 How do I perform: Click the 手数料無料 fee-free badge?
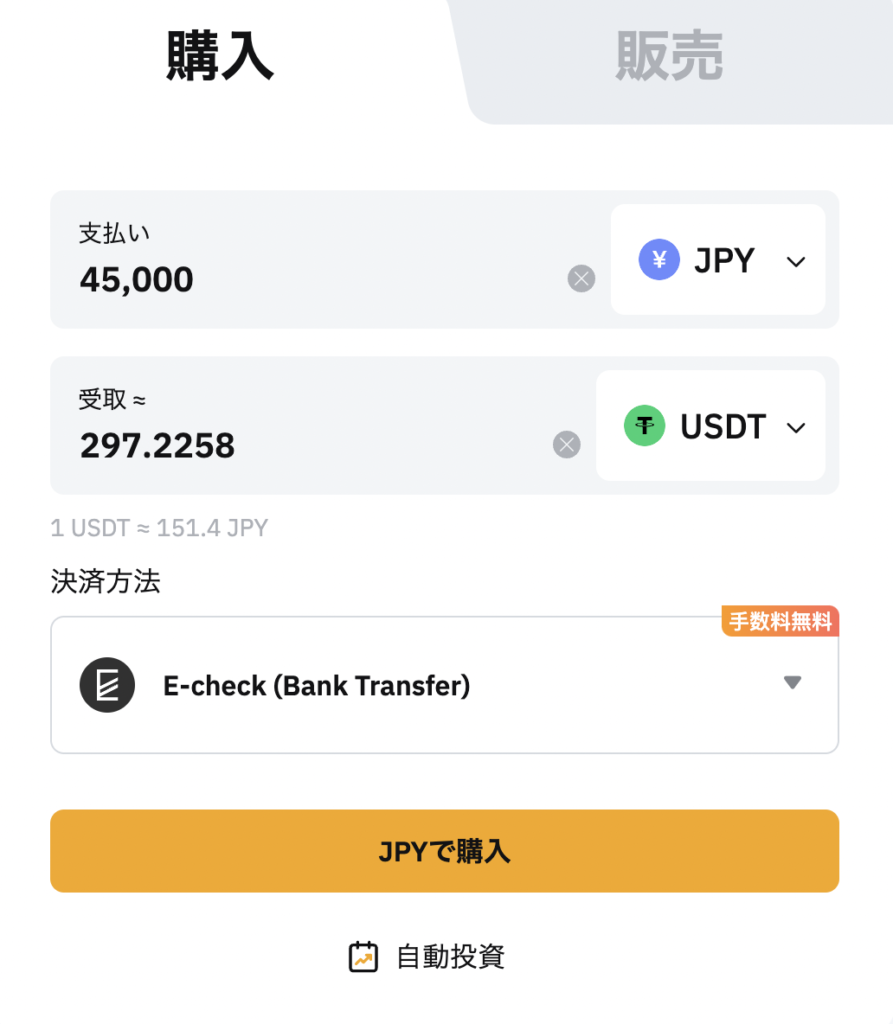click(781, 621)
